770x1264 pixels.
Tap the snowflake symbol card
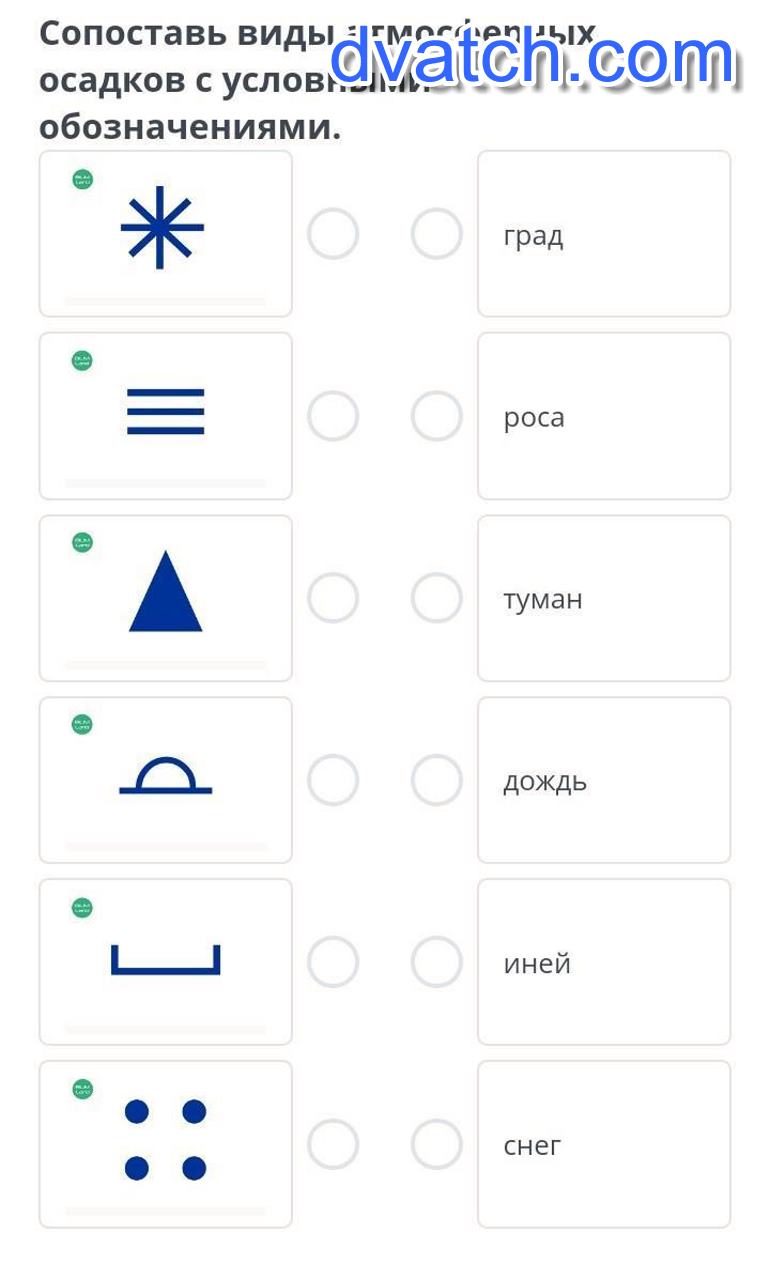click(165, 234)
